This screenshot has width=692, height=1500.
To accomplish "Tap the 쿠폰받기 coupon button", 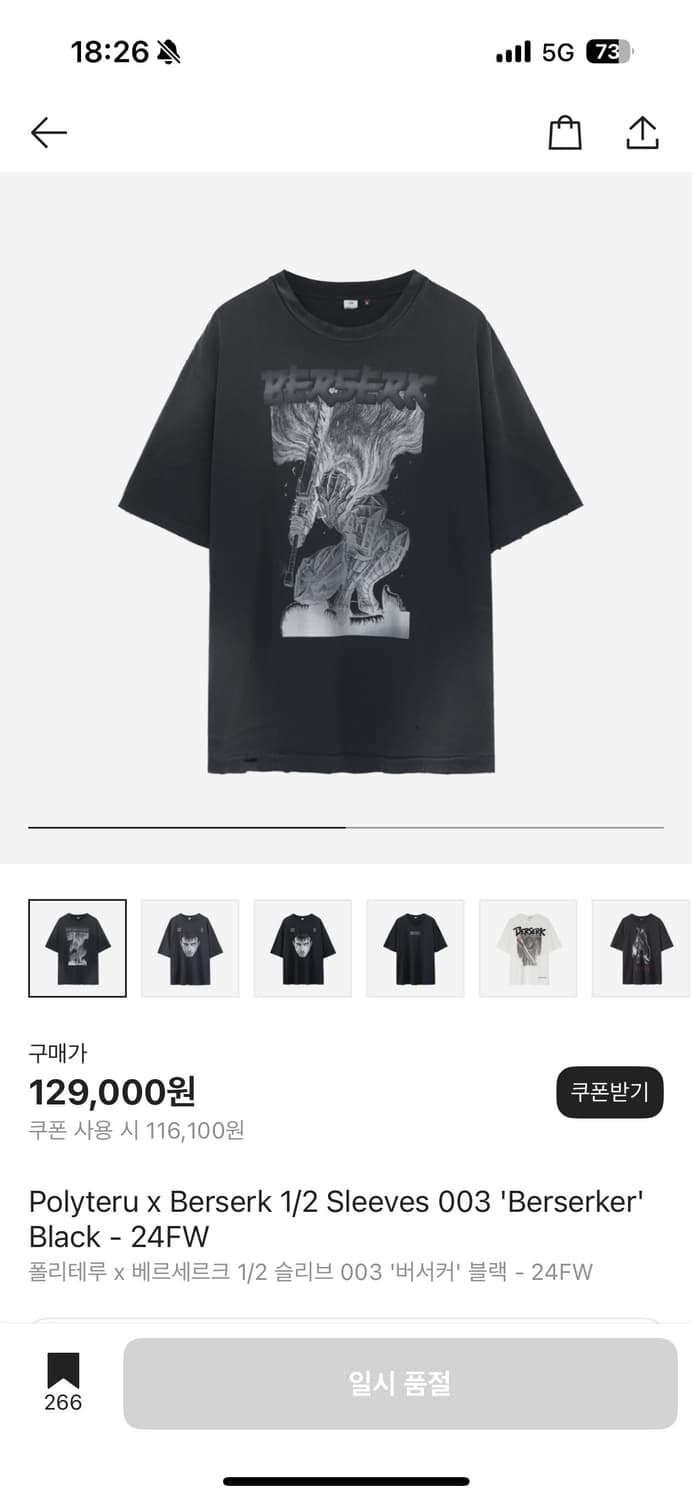I will [609, 1091].
